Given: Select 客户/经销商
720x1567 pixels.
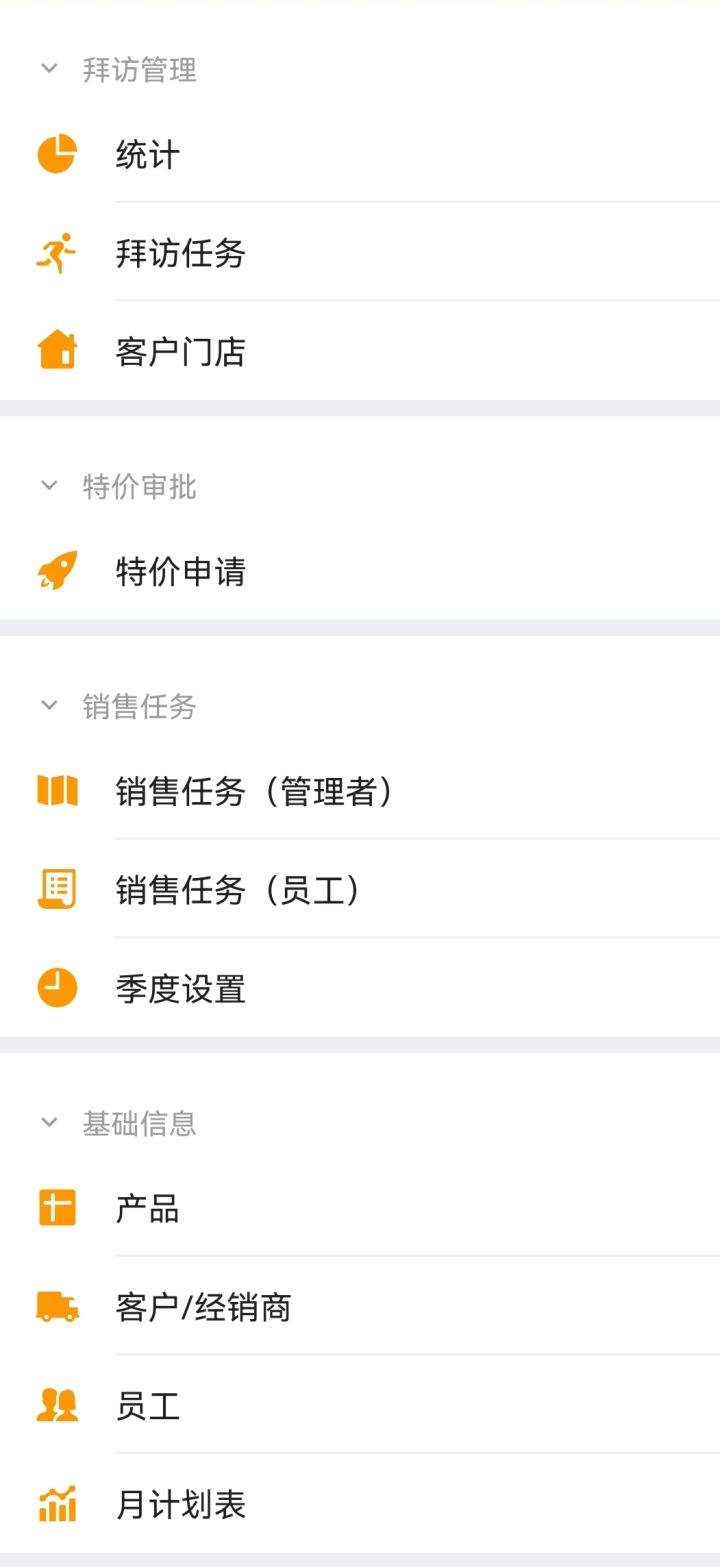Looking at the screenshot, I should [x=203, y=1307].
